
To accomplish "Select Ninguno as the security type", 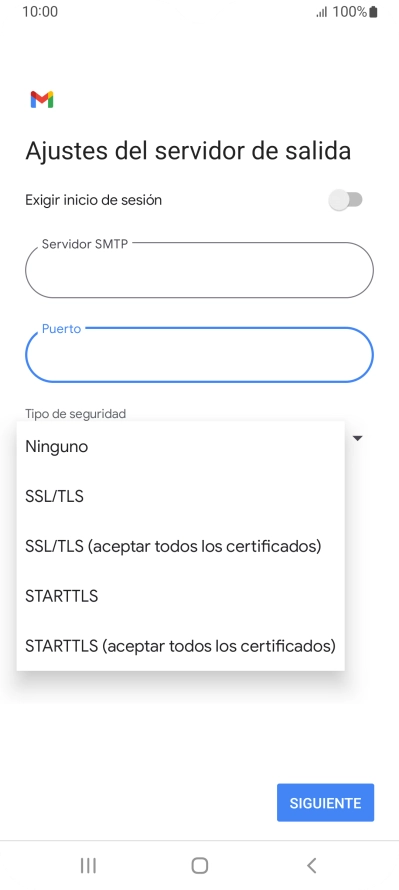I will [180, 447].
